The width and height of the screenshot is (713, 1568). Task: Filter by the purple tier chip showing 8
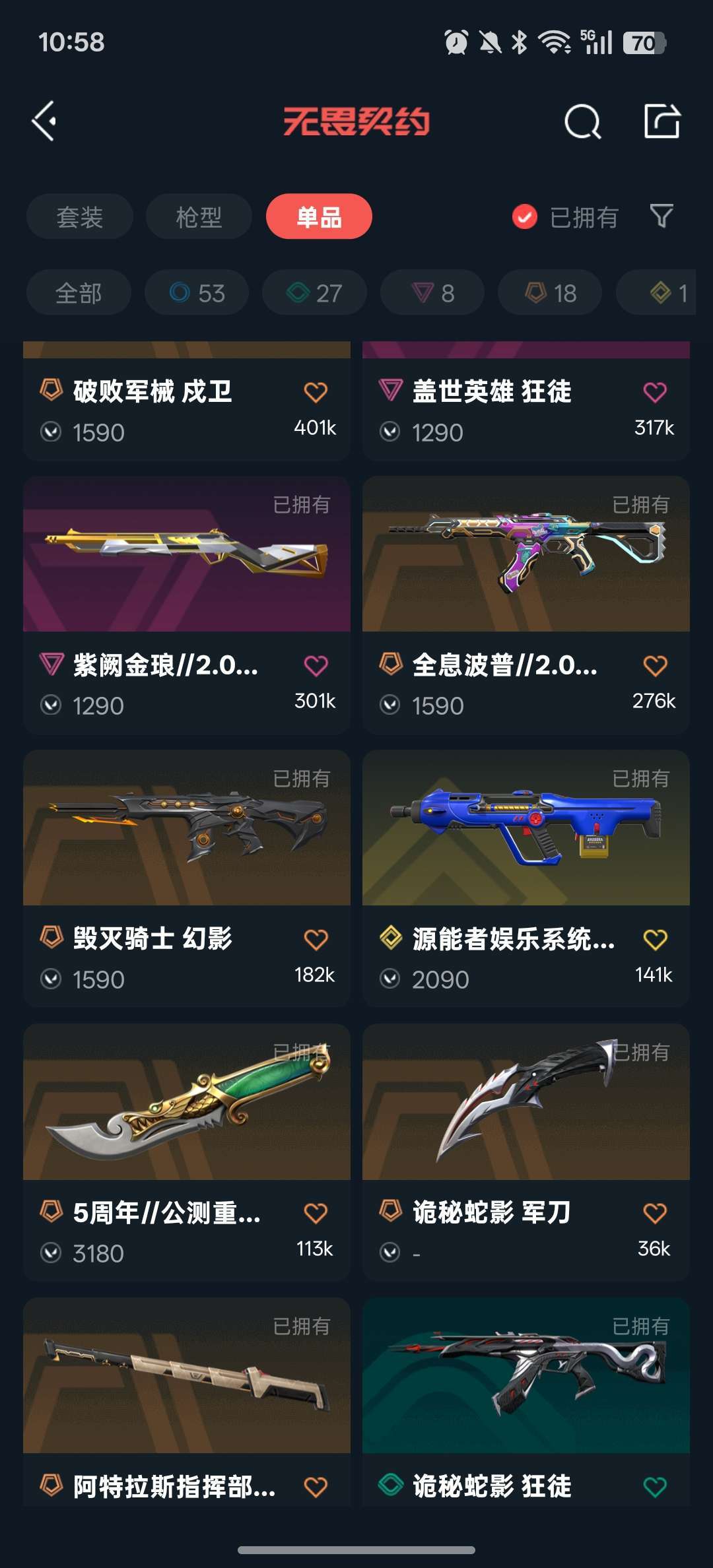(432, 292)
